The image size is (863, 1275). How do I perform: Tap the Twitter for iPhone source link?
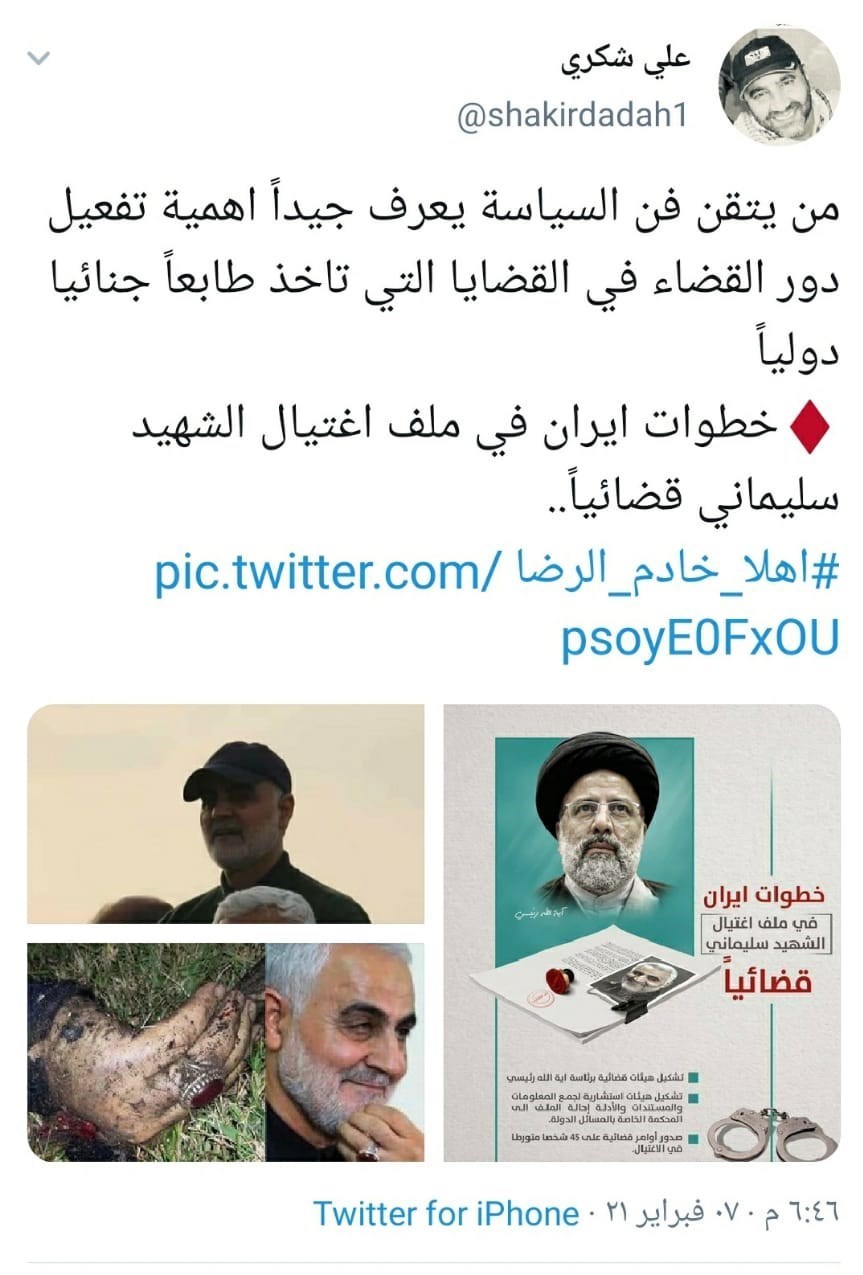446,1213
